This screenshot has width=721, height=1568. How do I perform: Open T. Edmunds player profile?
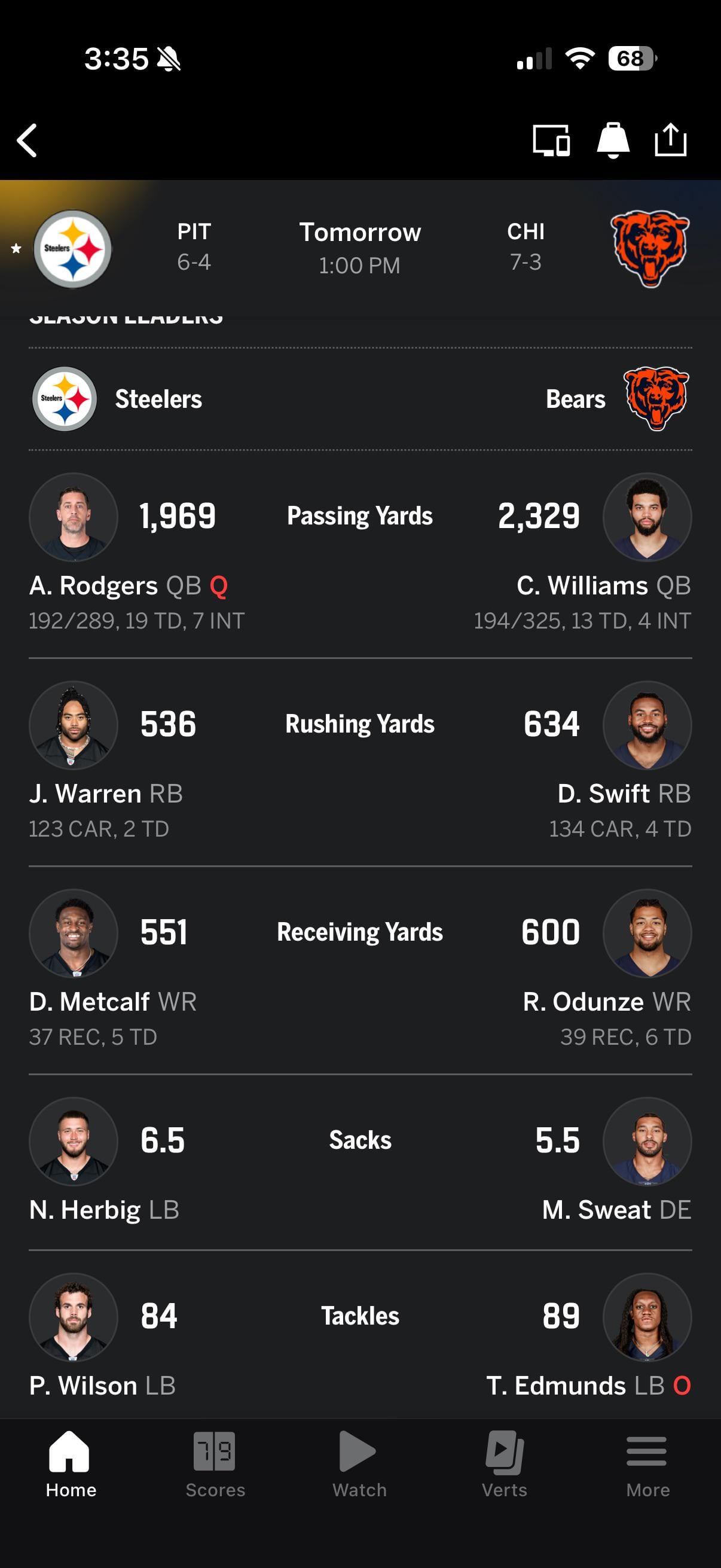(x=647, y=1317)
